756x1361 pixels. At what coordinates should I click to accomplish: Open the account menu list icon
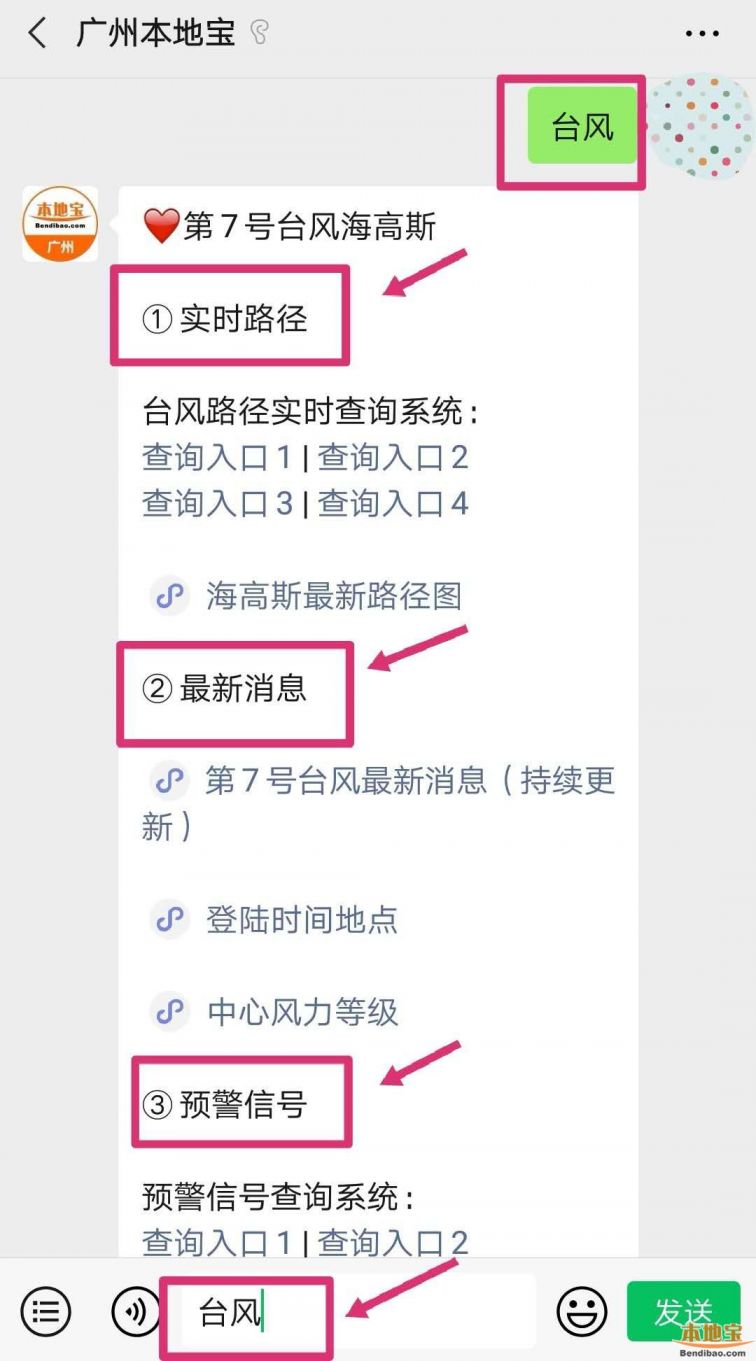pyautogui.click(x=46, y=1311)
